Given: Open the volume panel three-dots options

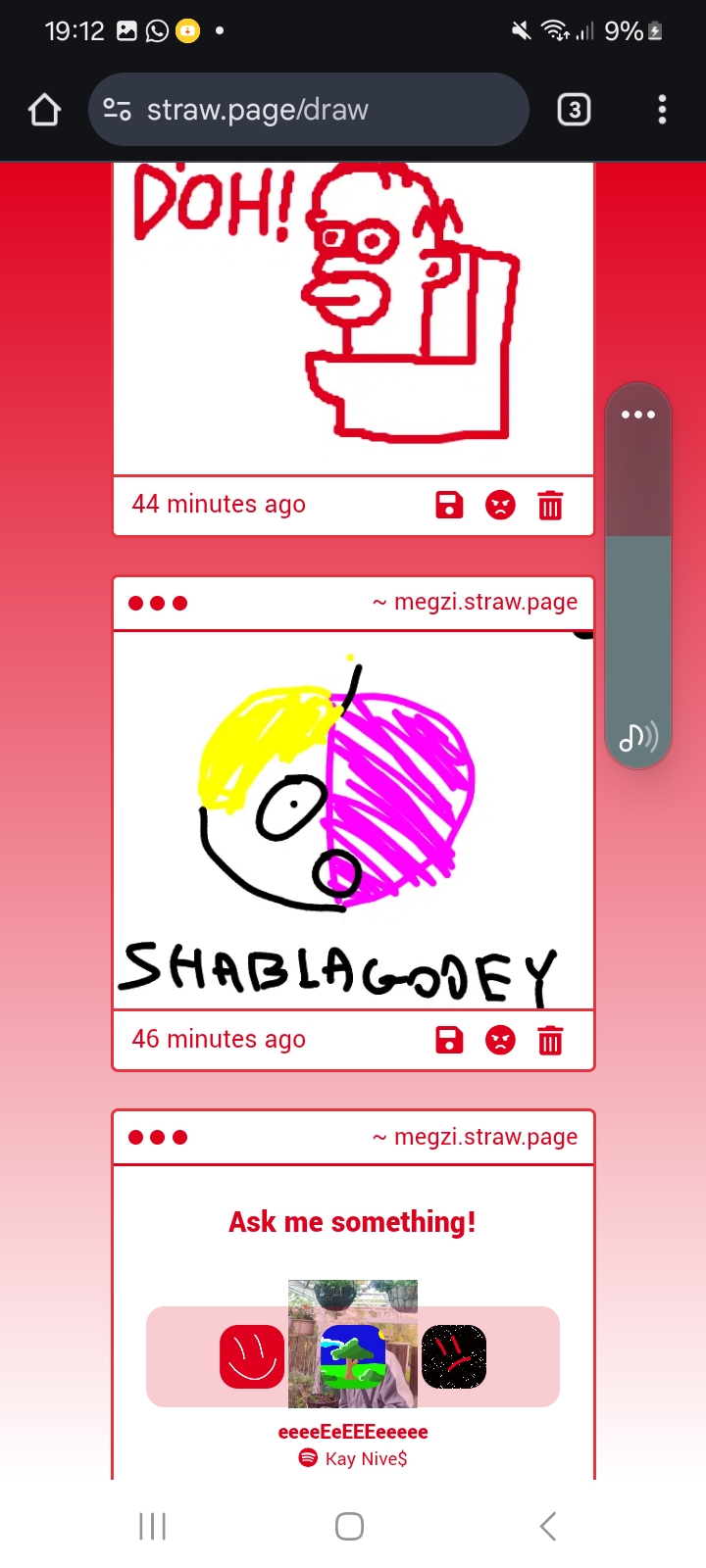Looking at the screenshot, I should click(x=638, y=415).
